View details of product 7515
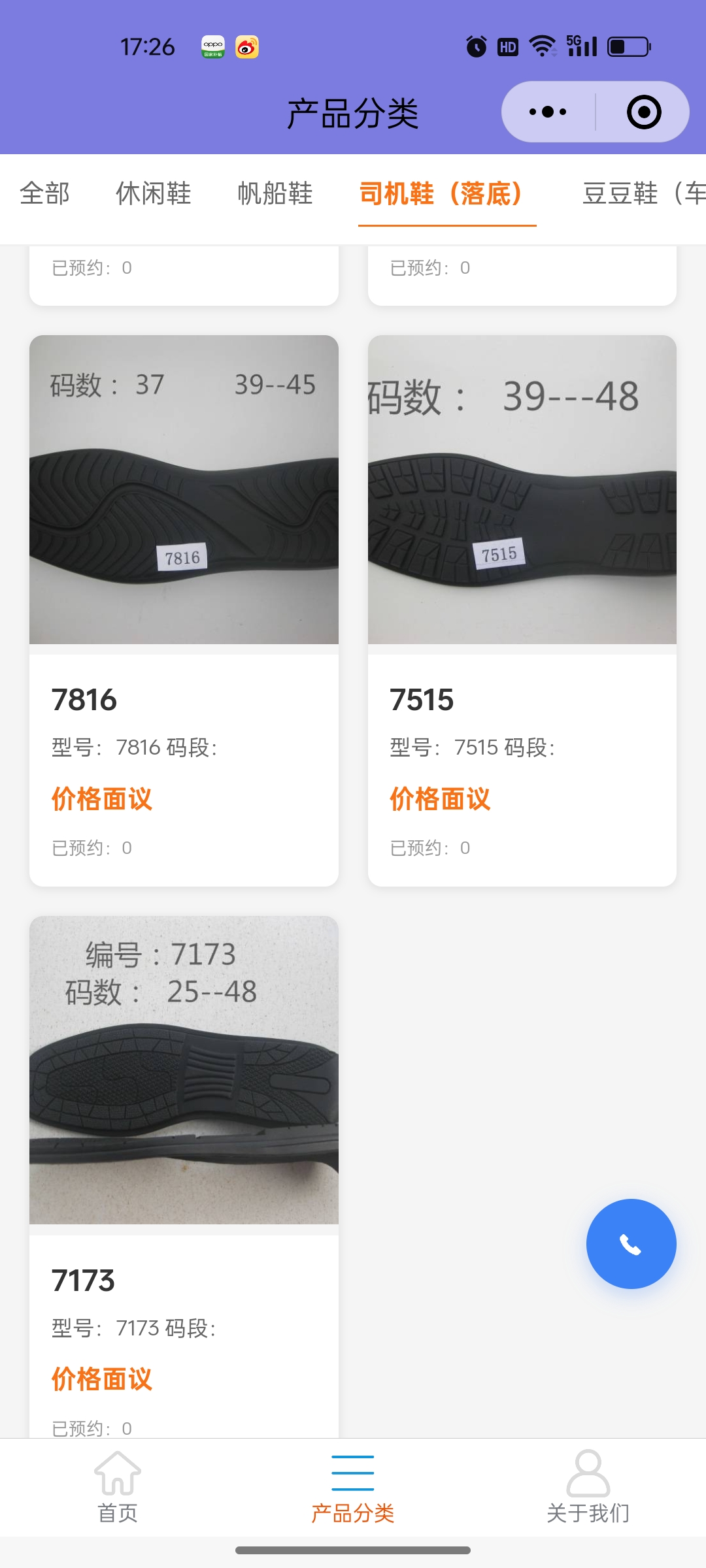 [522, 610]
